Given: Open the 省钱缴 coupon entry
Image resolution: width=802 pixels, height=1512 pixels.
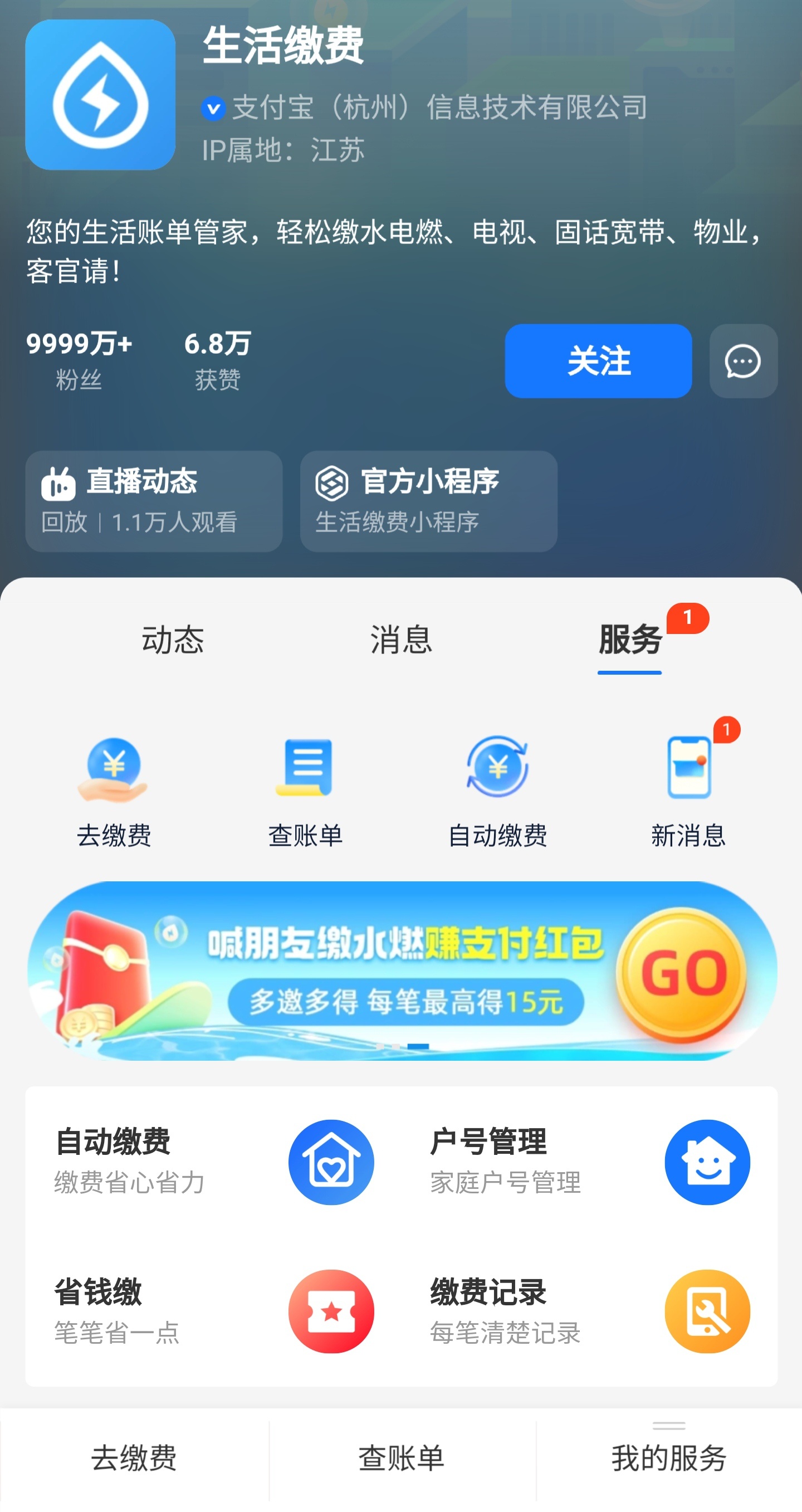Looking at the screenshot, I should 213,1311.
